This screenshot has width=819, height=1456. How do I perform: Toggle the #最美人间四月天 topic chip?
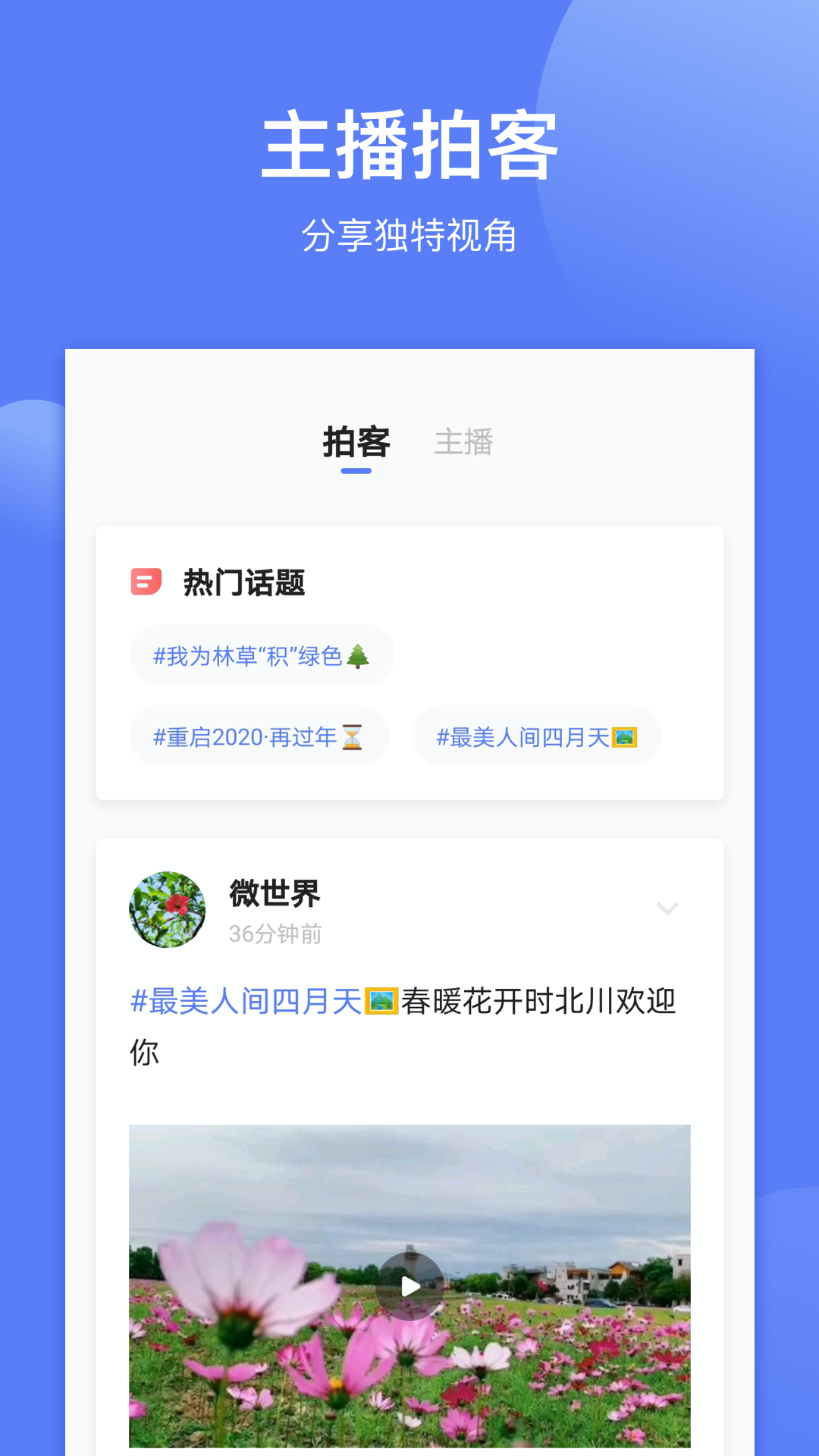[536, 736]
